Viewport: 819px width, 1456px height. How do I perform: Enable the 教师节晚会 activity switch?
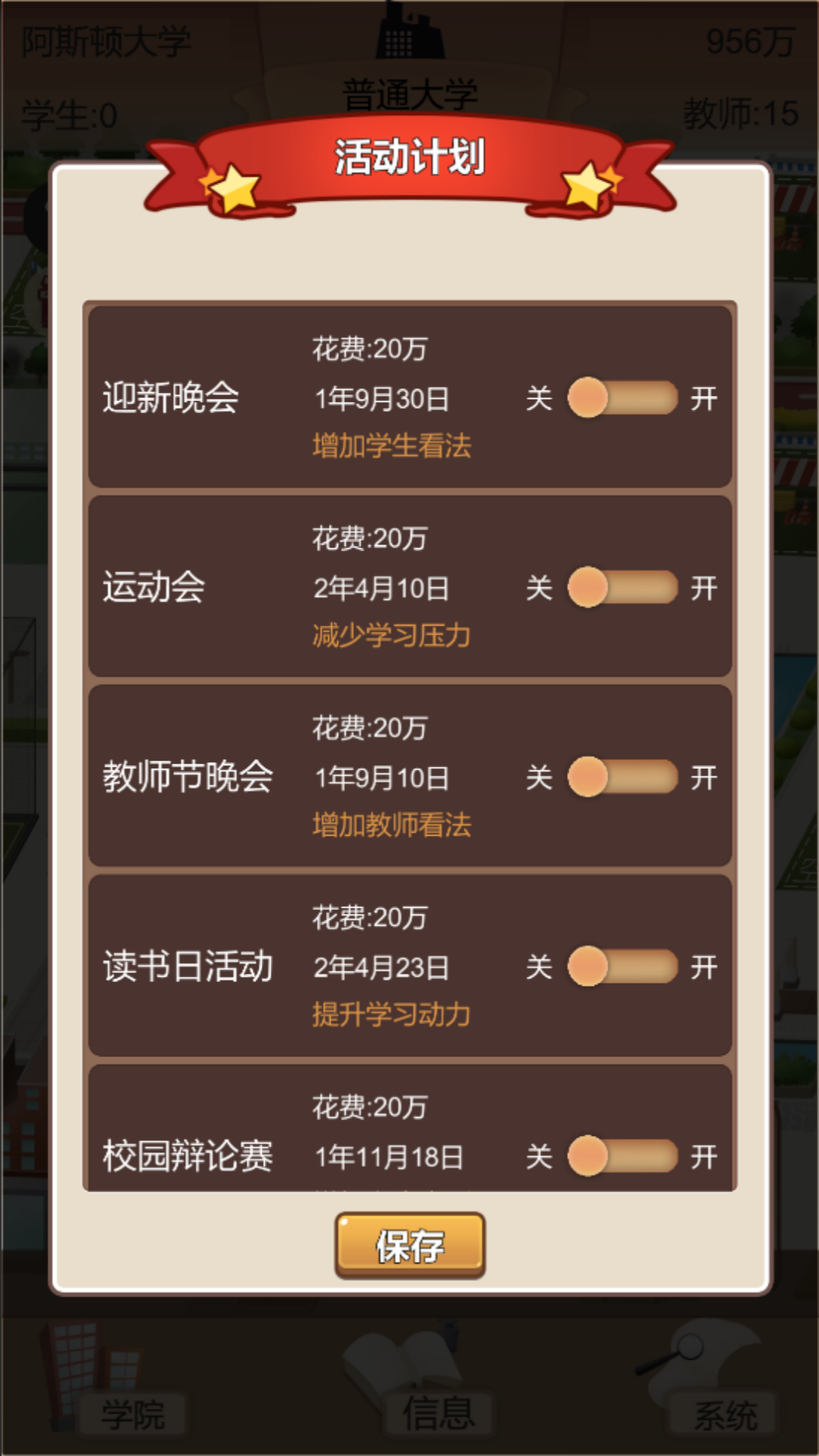pyautogui.click(x=622, y=777)
